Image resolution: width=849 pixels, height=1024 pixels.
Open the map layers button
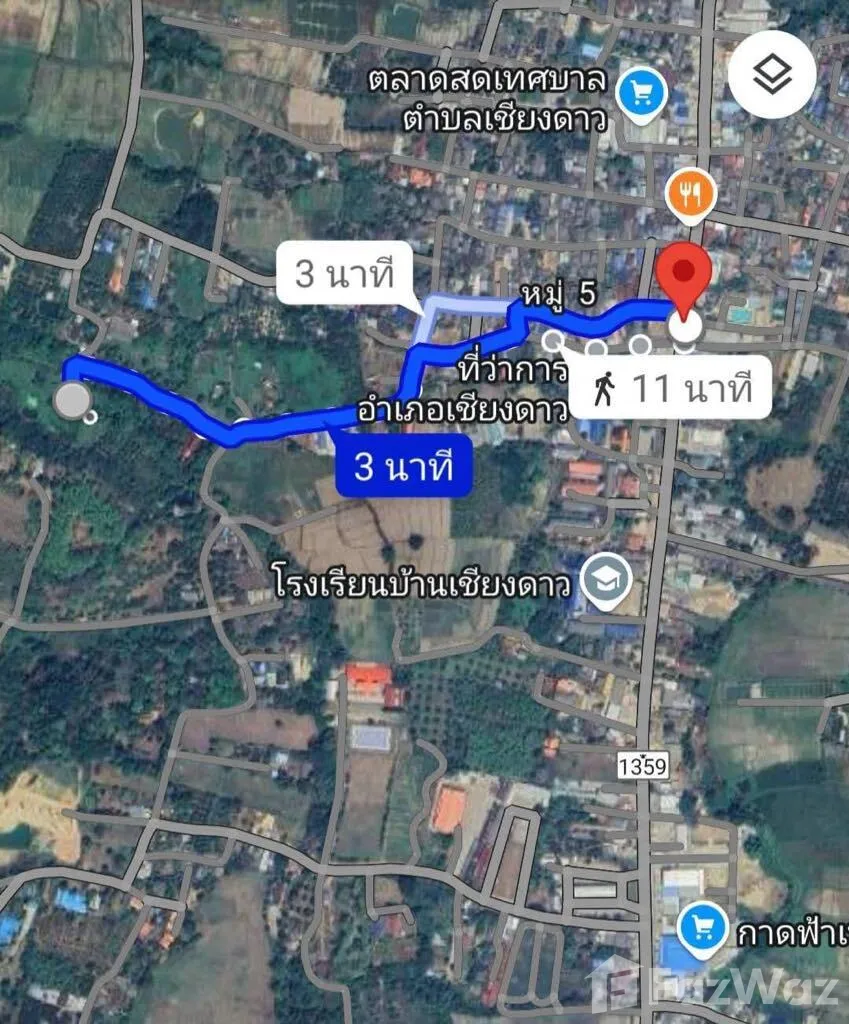coord(772,75)
